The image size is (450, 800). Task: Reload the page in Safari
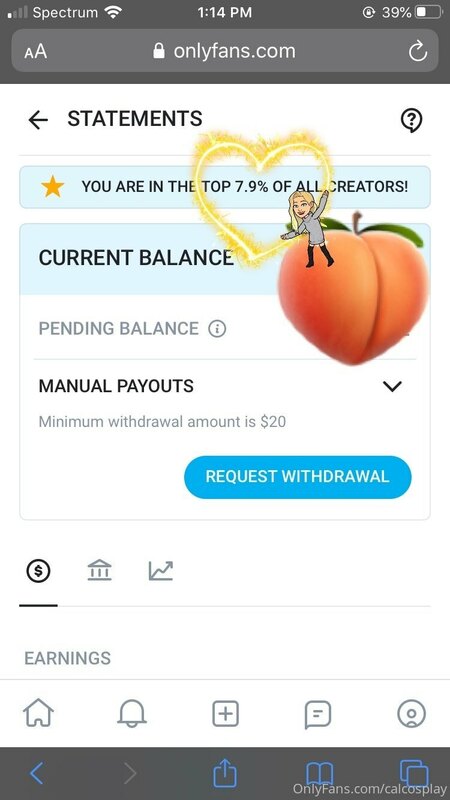417,52
